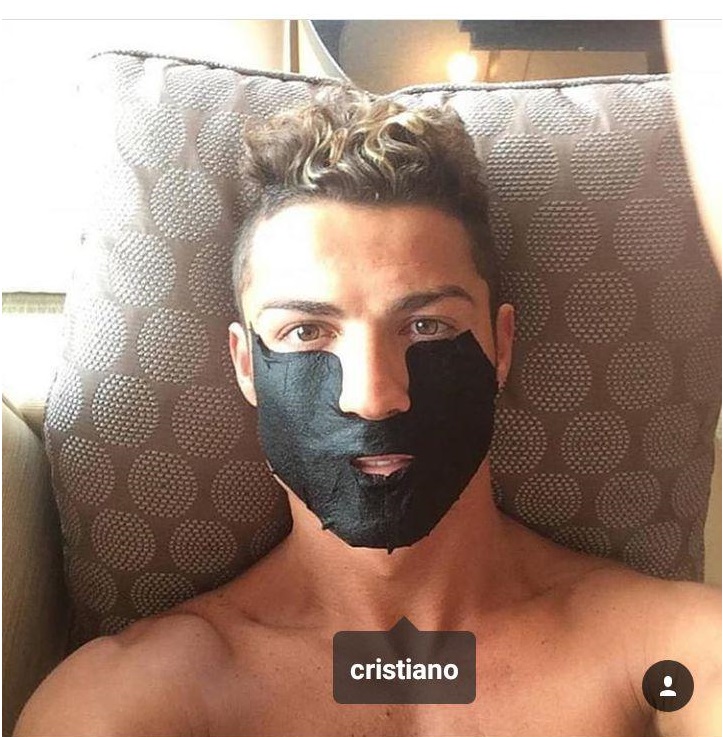Toggle the tagged people icon

[x=667, y=686]
